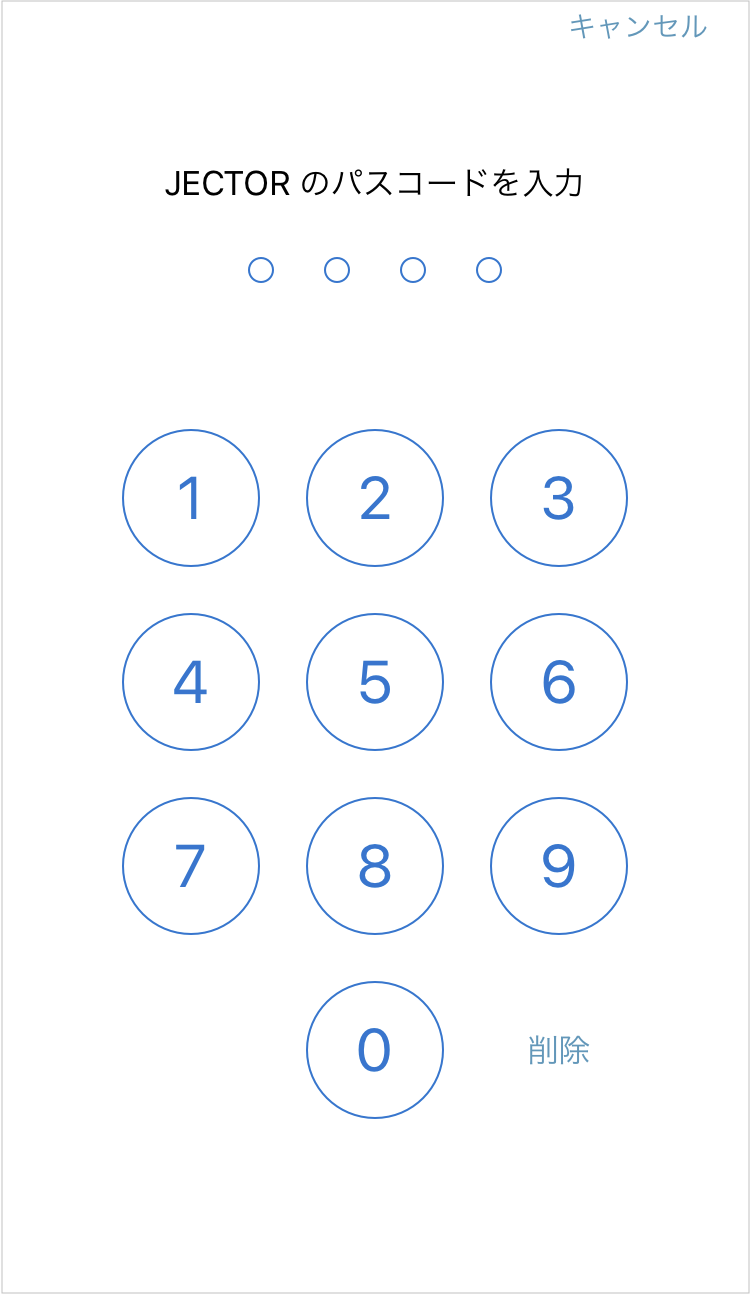Tap キャンセル to cancel passcode entry
Viewport: 750px width, 1296px height.
coord(638,26)
